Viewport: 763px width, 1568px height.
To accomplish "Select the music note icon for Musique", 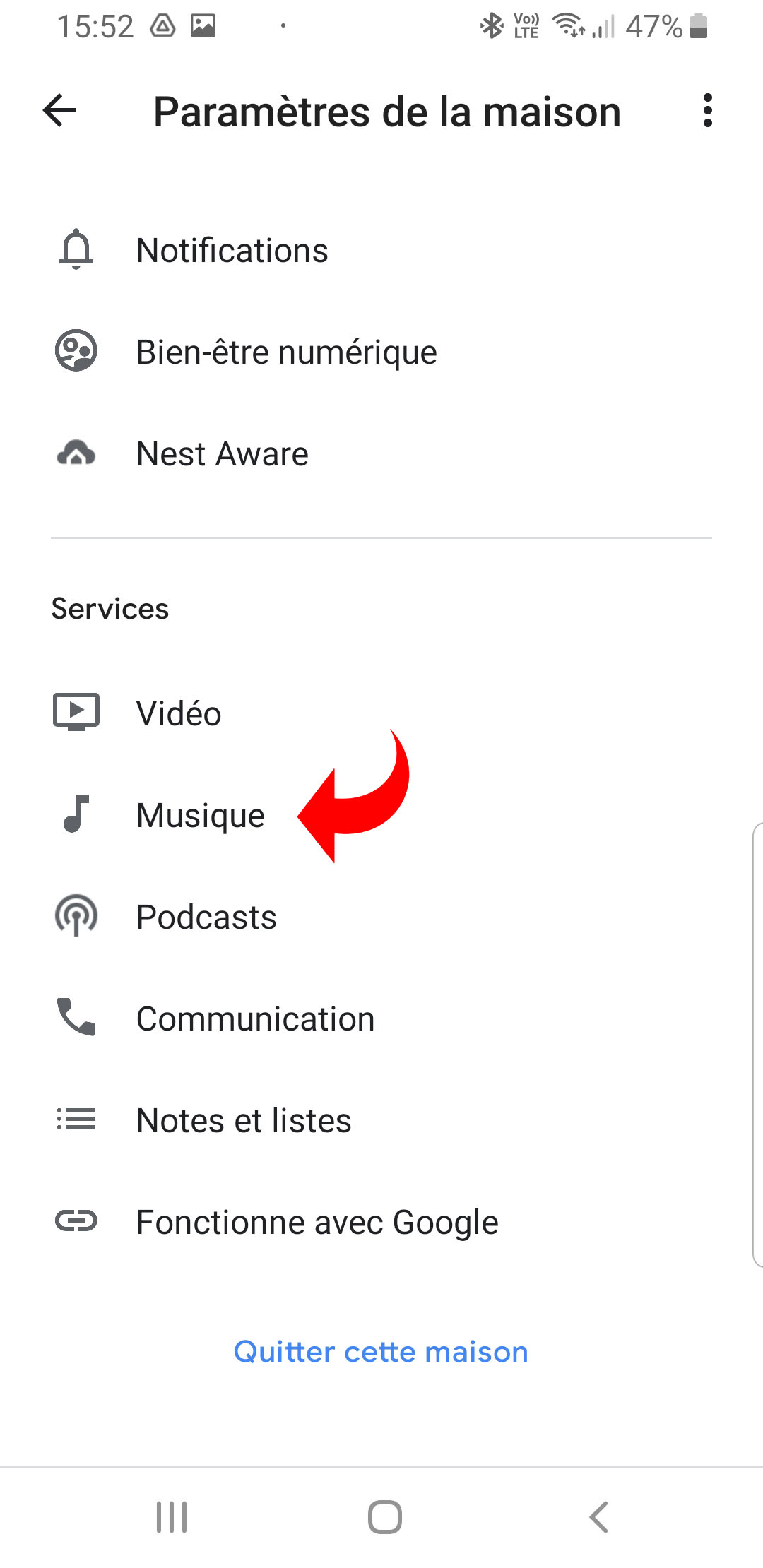I will coord(76,814).
